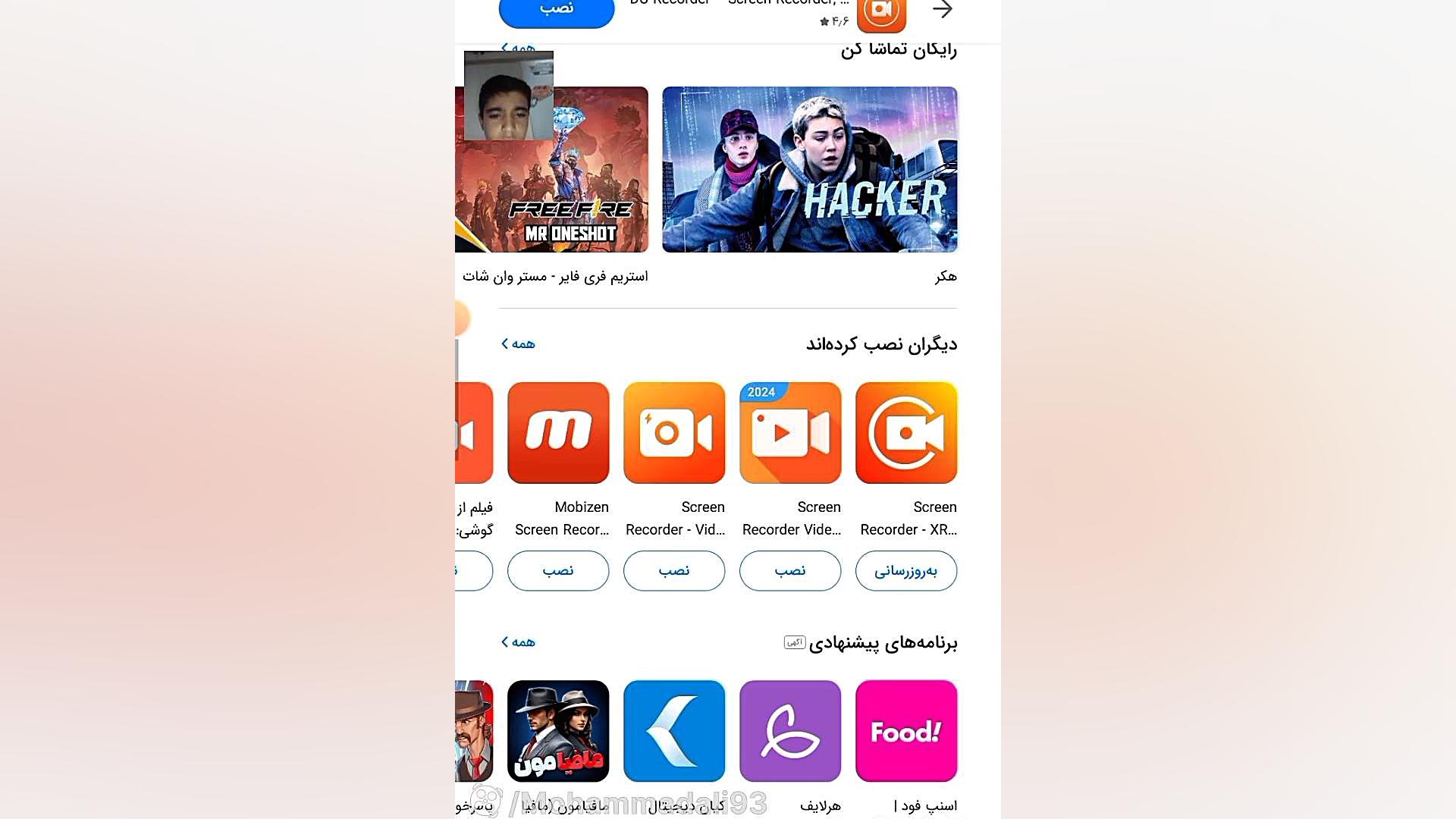Image resolution: width=1456 pixels, height=819 pixels.
Task: Open the هرلایف app tile
Action: pos(789,731)
